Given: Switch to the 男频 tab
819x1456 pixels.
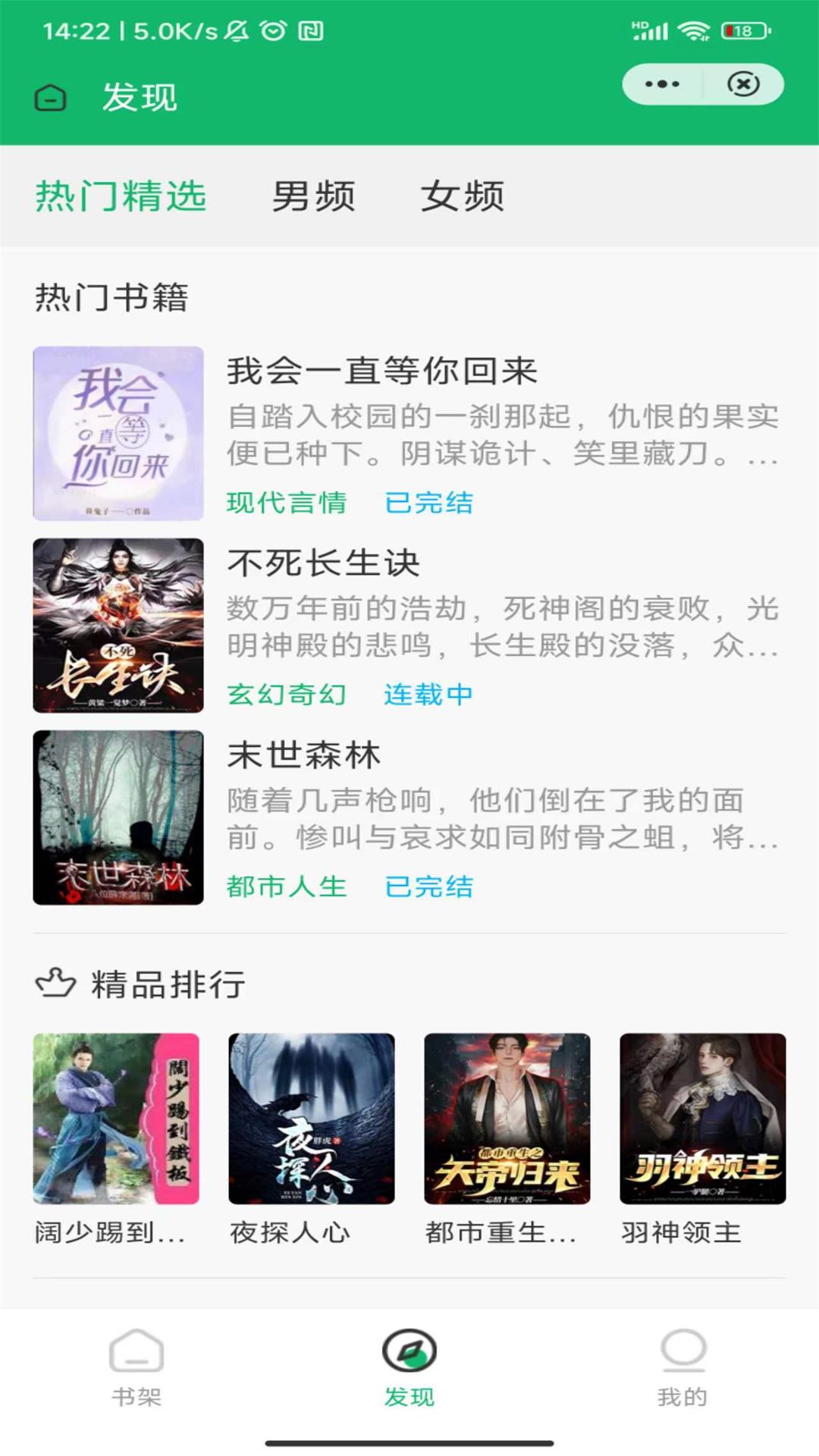Looking at the screenshot, I should tap(313, 195).
